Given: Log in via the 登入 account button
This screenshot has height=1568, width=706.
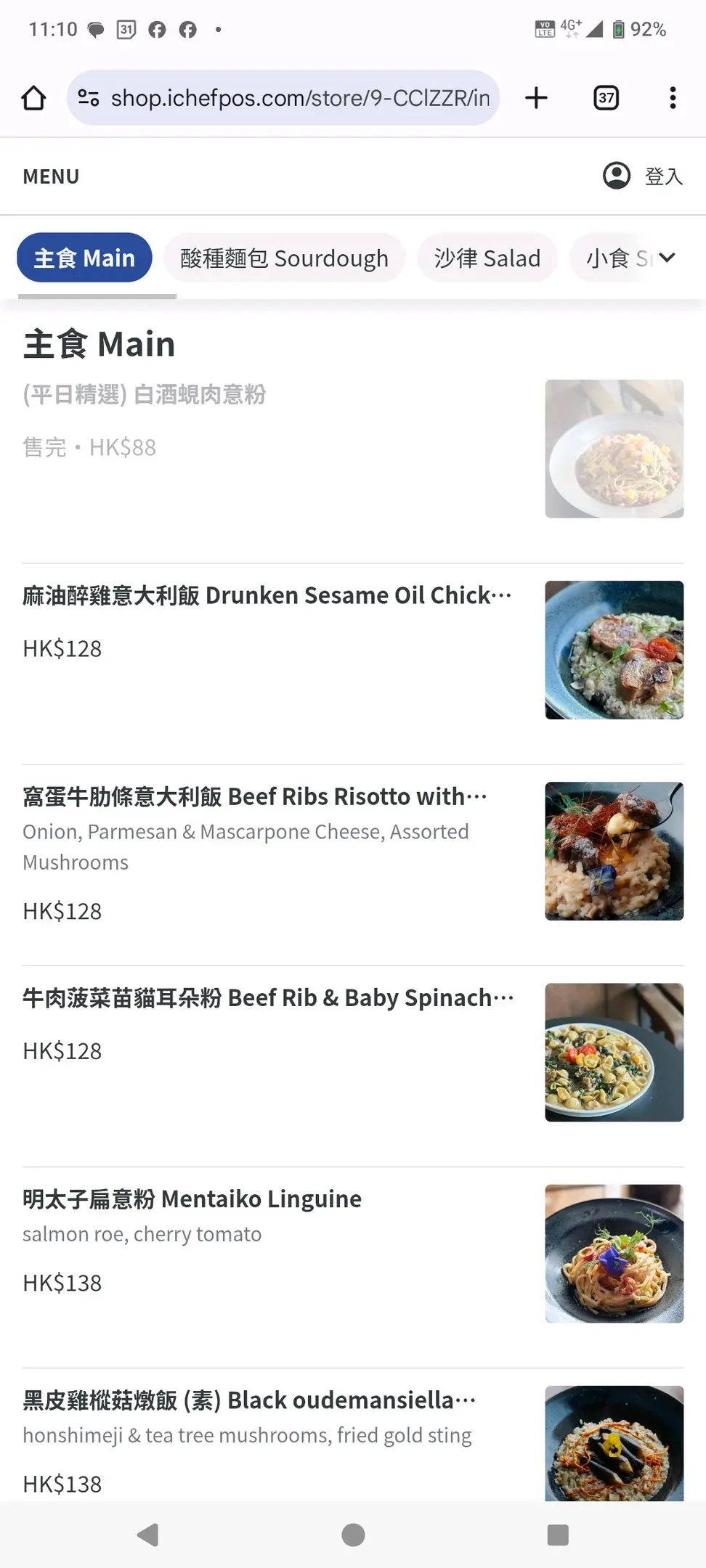Looking at the screenshot, I should 643,176.
